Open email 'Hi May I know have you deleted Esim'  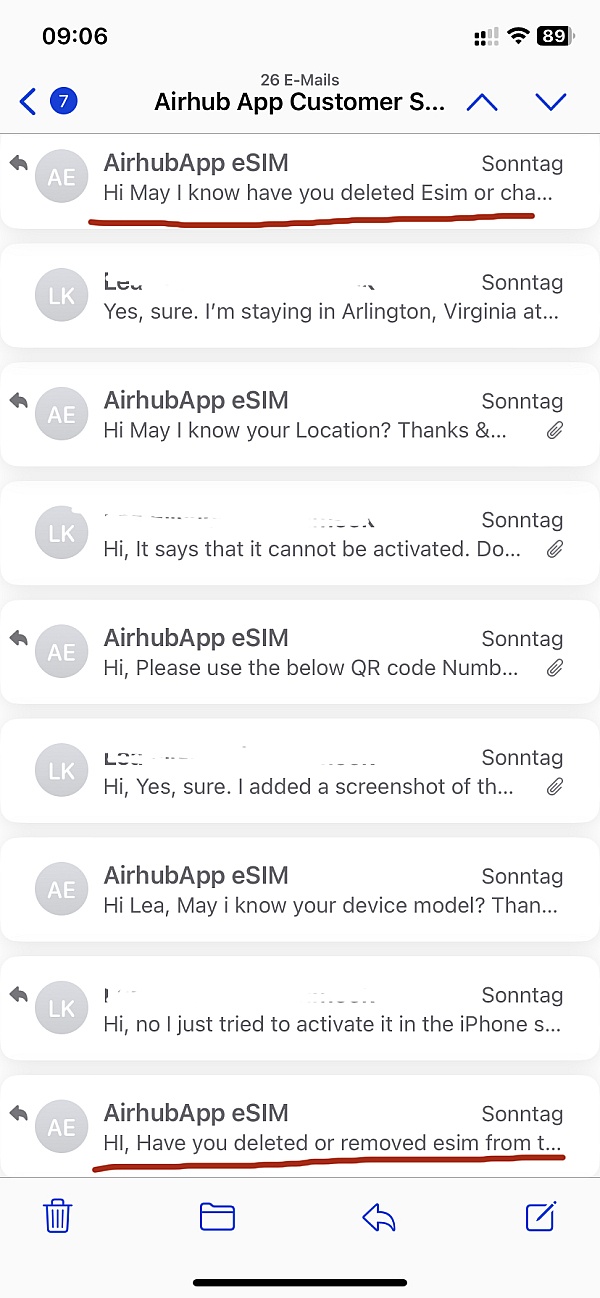click(300, 179)
